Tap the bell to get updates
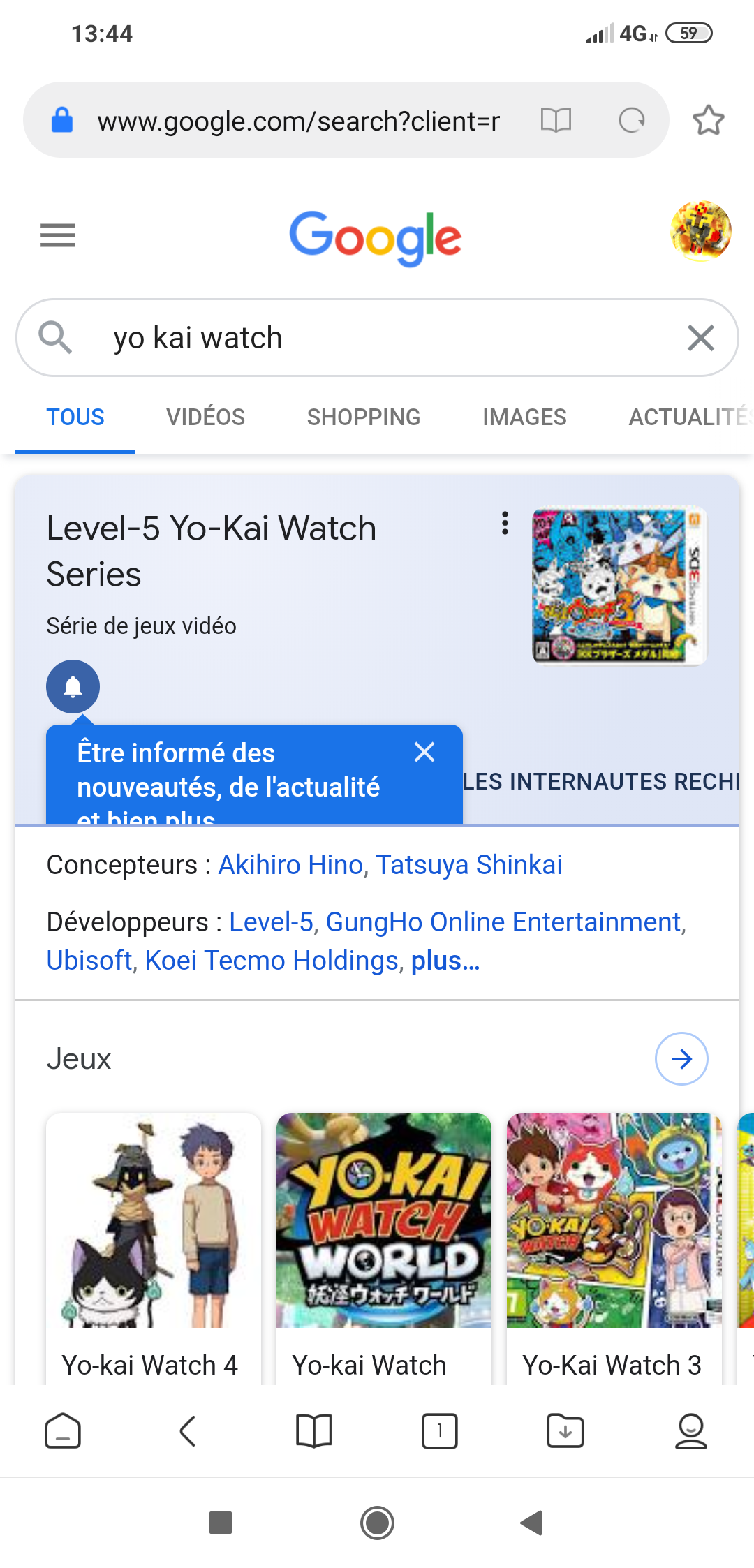The image size is (754, 1568). coord(73,687)
